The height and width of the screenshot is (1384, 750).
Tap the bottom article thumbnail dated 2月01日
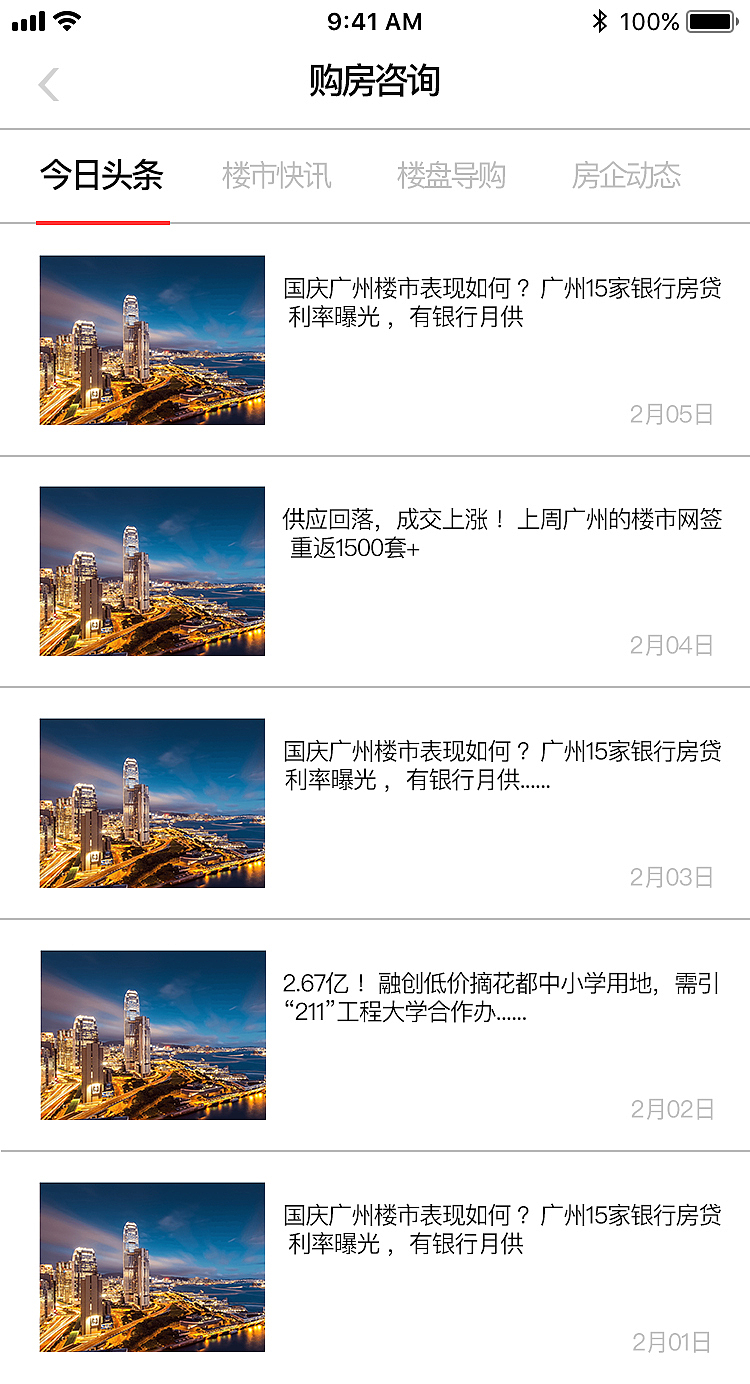152,1267
